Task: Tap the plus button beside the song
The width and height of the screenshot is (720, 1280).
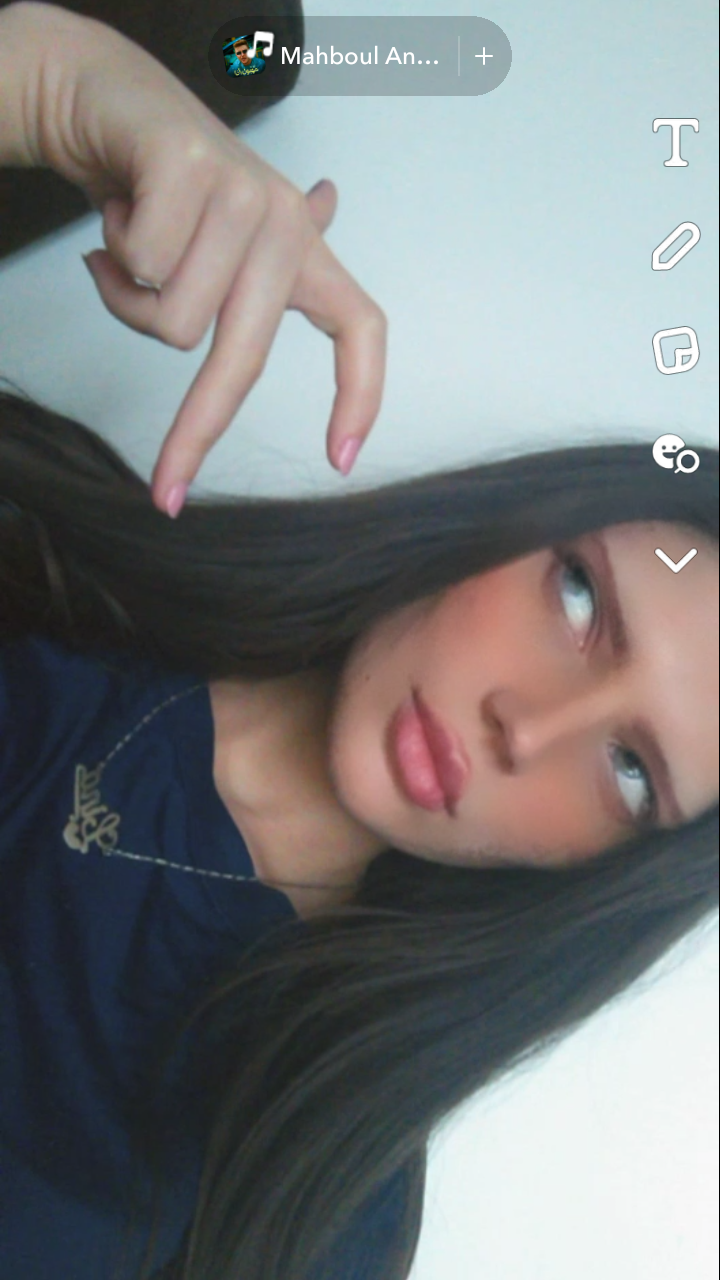Action: [484, 56]
